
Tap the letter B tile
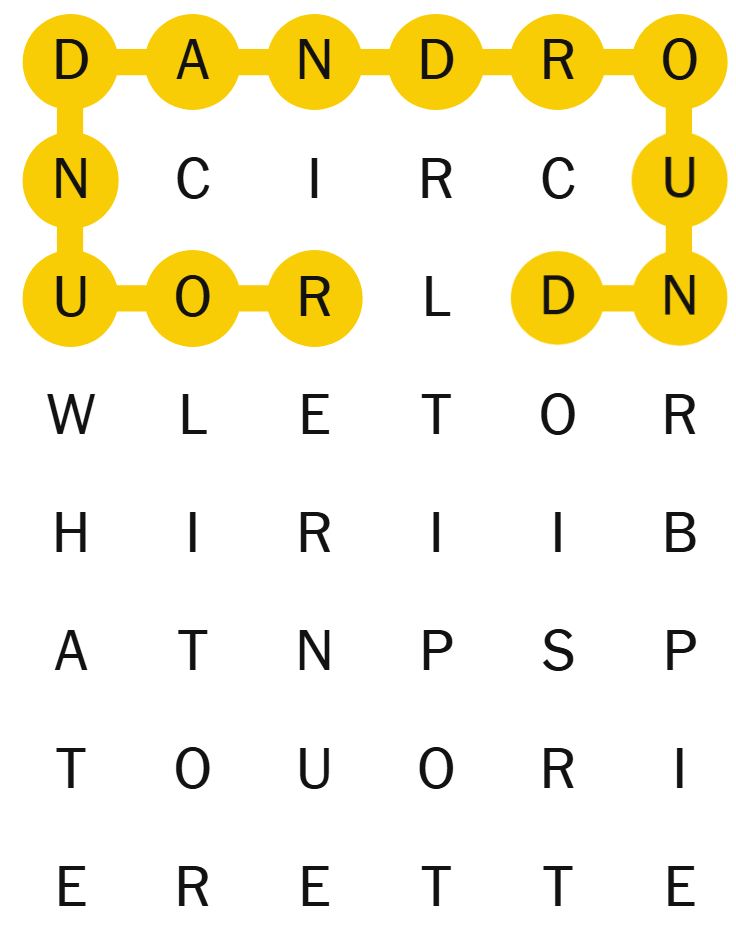coord(680,535)
